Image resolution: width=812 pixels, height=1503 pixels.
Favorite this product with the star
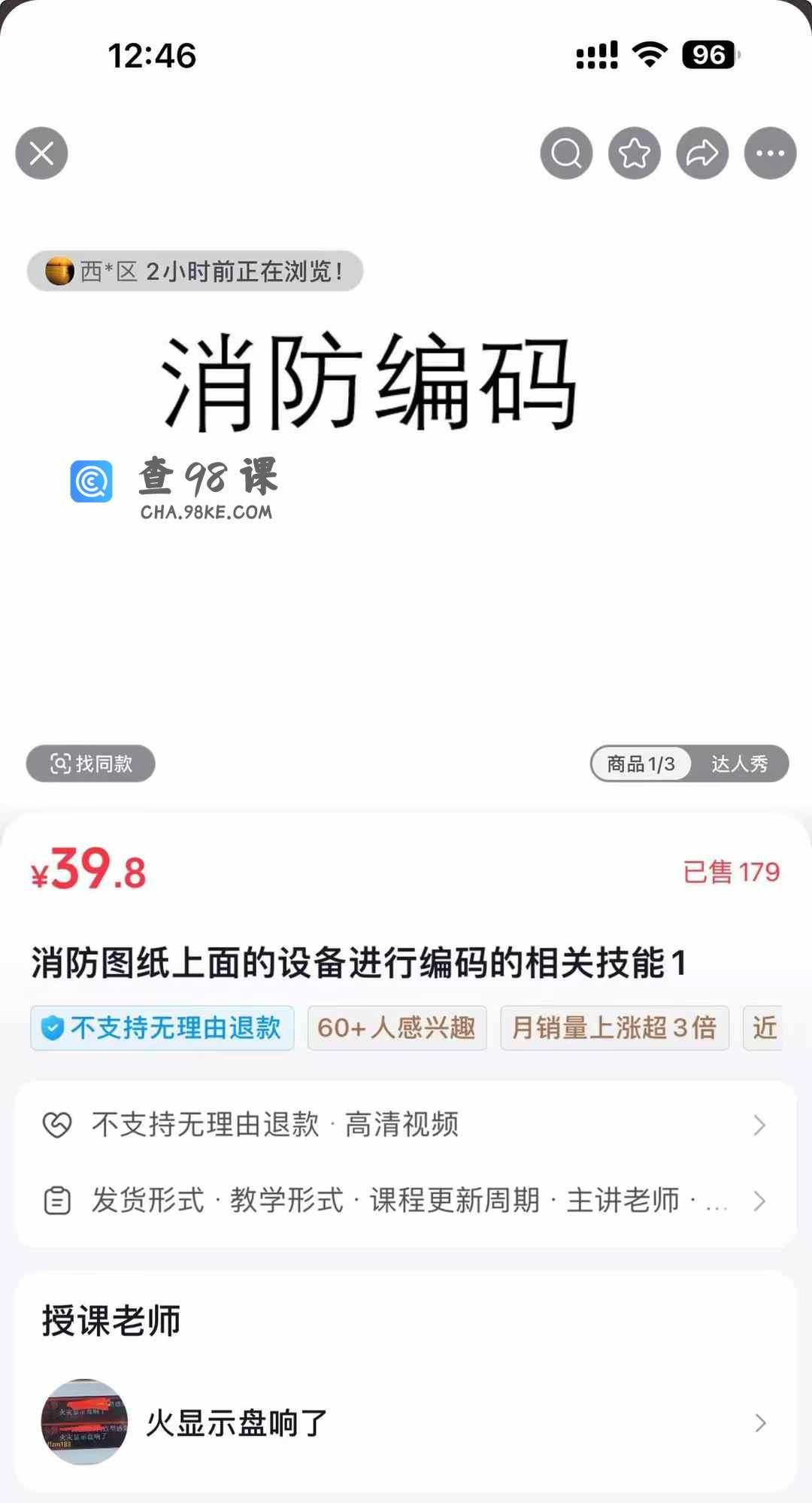click(x=635, y=153)
